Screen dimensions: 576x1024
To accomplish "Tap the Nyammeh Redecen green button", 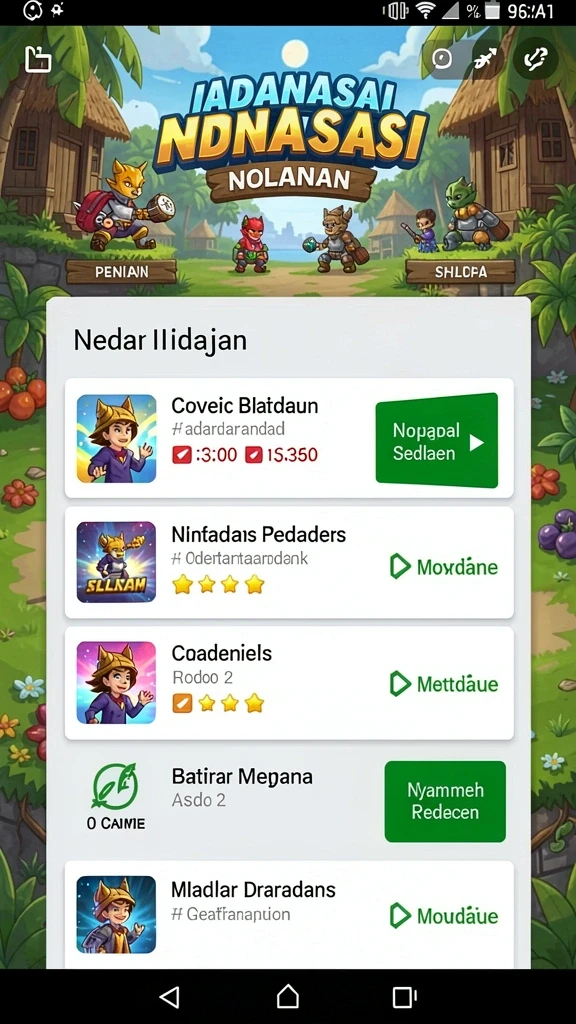I will tap(445, 801).
